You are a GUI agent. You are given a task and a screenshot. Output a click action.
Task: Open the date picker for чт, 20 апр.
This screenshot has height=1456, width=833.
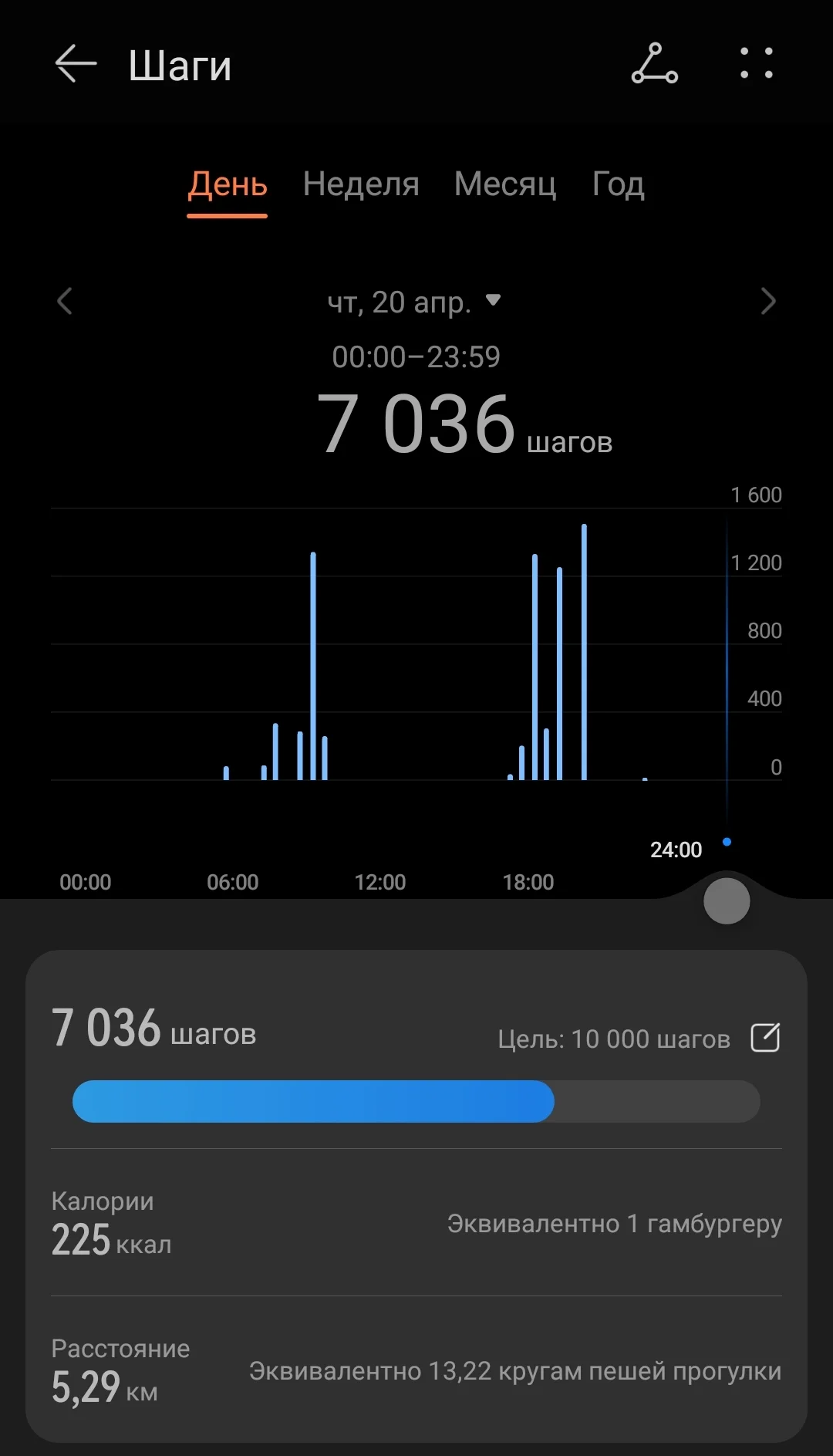(x=414, y=302)
